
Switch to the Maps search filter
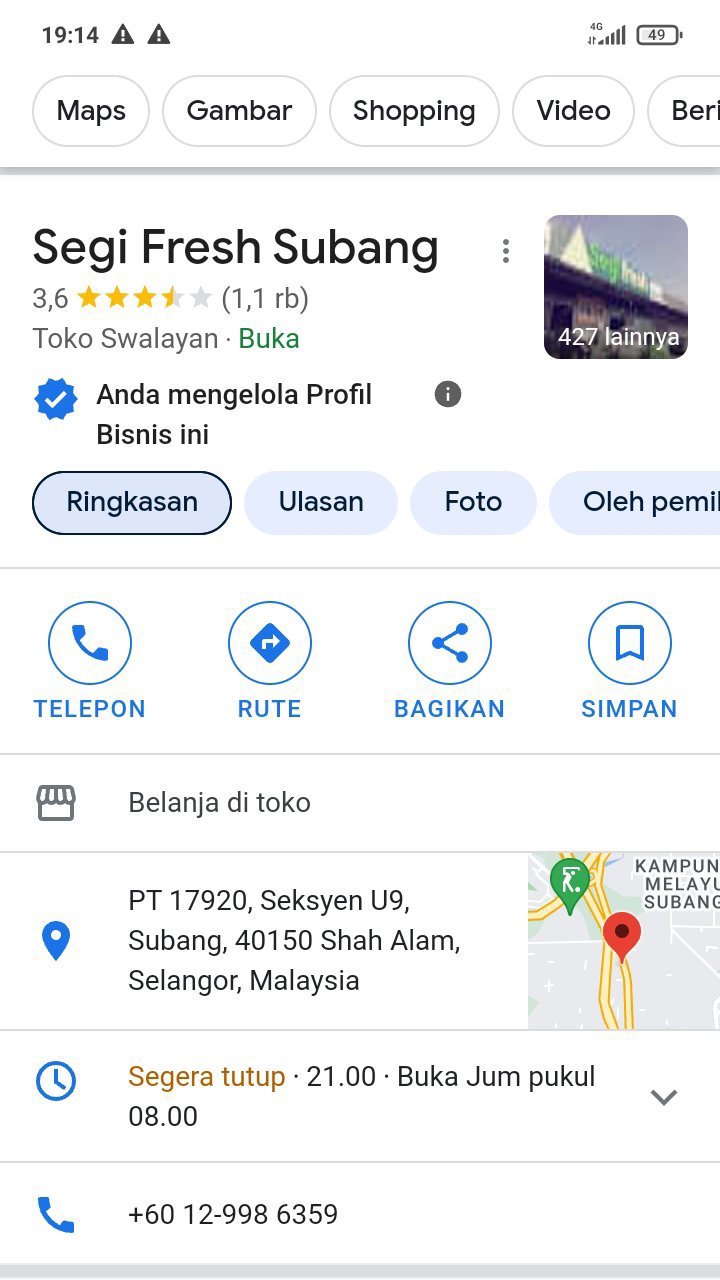coord(91,111)
